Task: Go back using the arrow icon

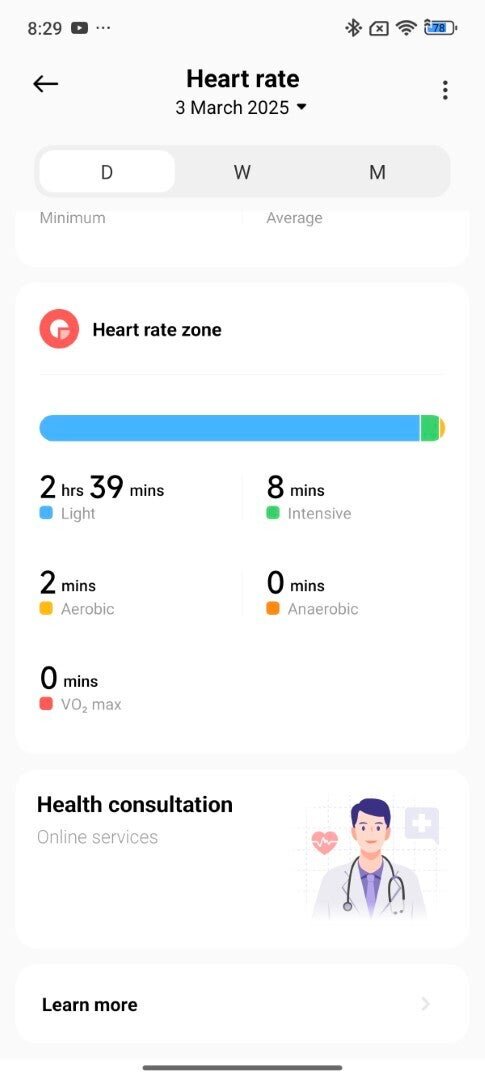Action: 45,84
